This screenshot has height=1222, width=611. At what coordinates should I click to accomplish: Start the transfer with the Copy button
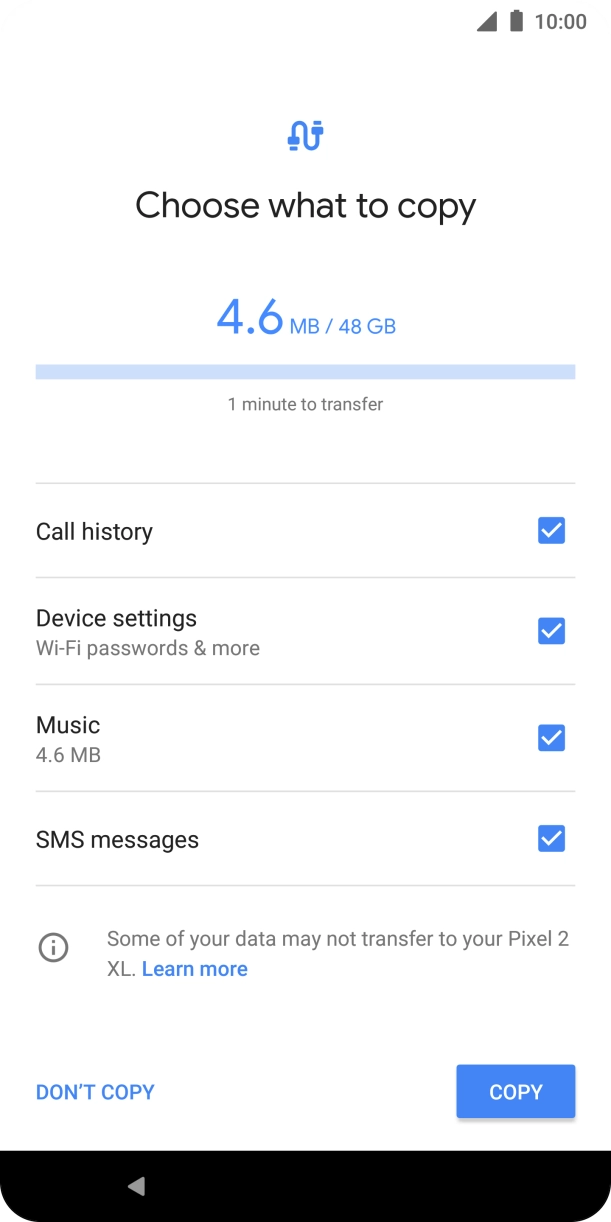coord(515,1091)
